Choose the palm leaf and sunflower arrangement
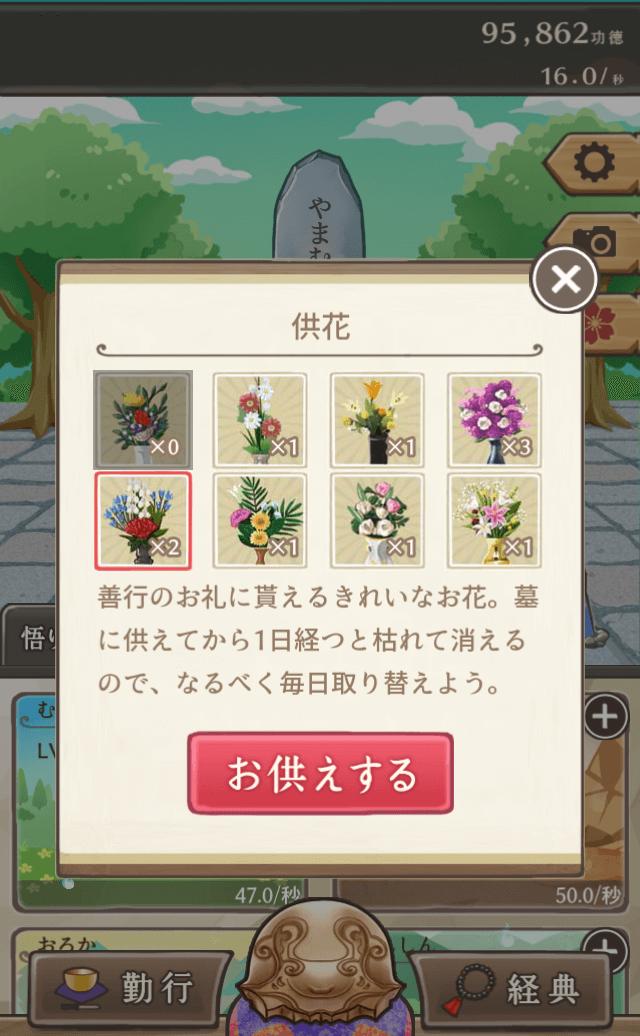Image resolution: width=640 pixels, height=1036 pixels. click(x=260, y=520)
